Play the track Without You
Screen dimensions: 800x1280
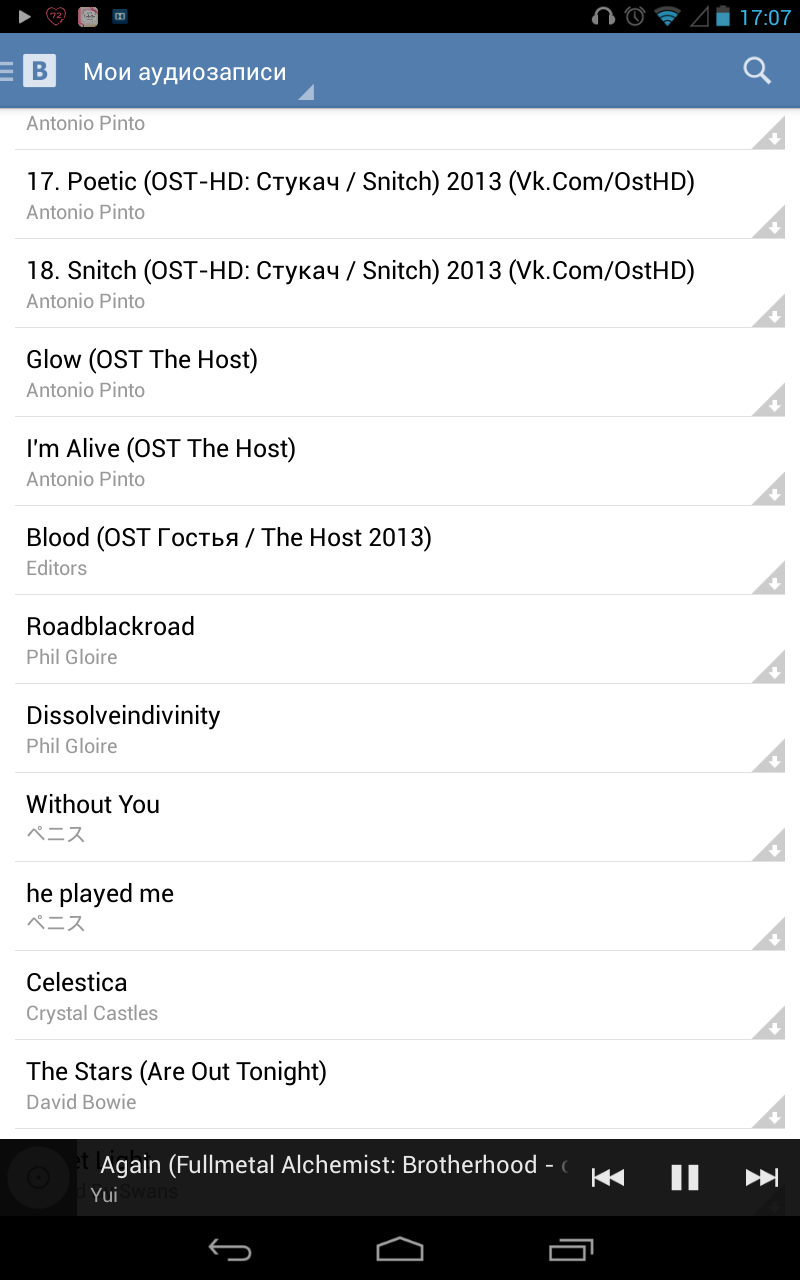coord(360,818)
